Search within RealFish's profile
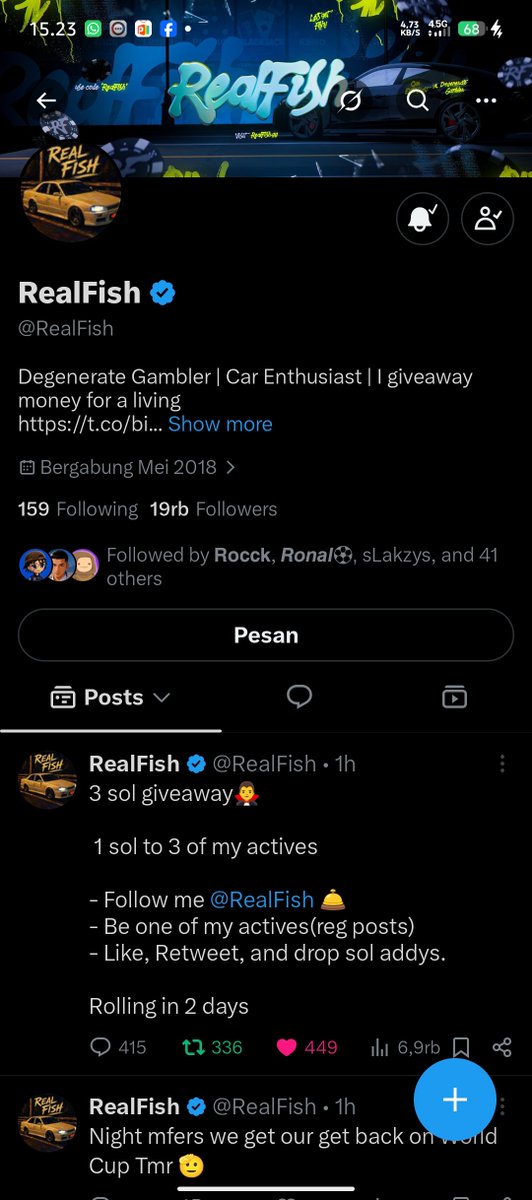The image size is (532, 1200). (x=418, y=101)
